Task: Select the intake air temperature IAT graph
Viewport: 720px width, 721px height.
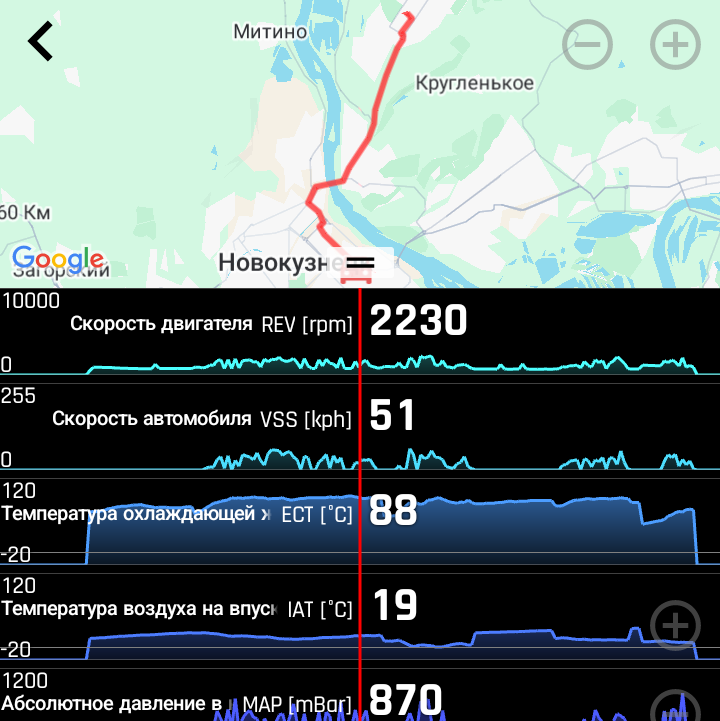Action: 360,621
